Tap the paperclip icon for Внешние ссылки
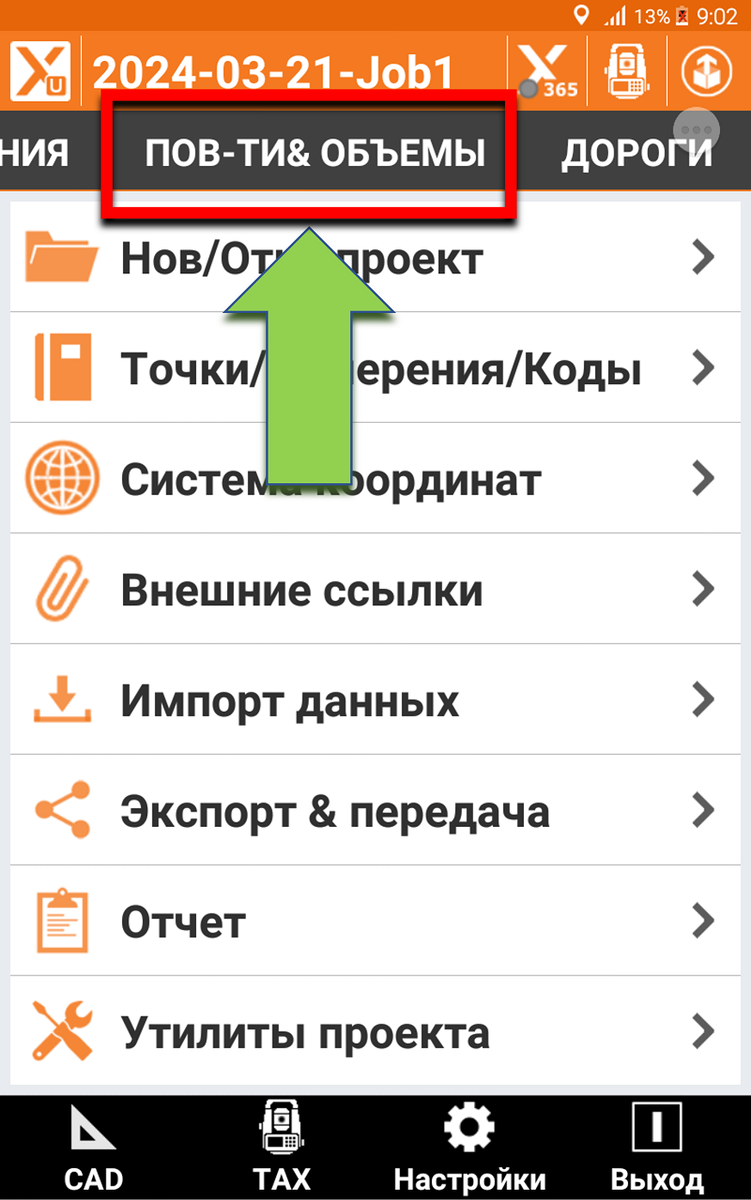Viewport: 751px width, 1200px height. click(60, 589)
